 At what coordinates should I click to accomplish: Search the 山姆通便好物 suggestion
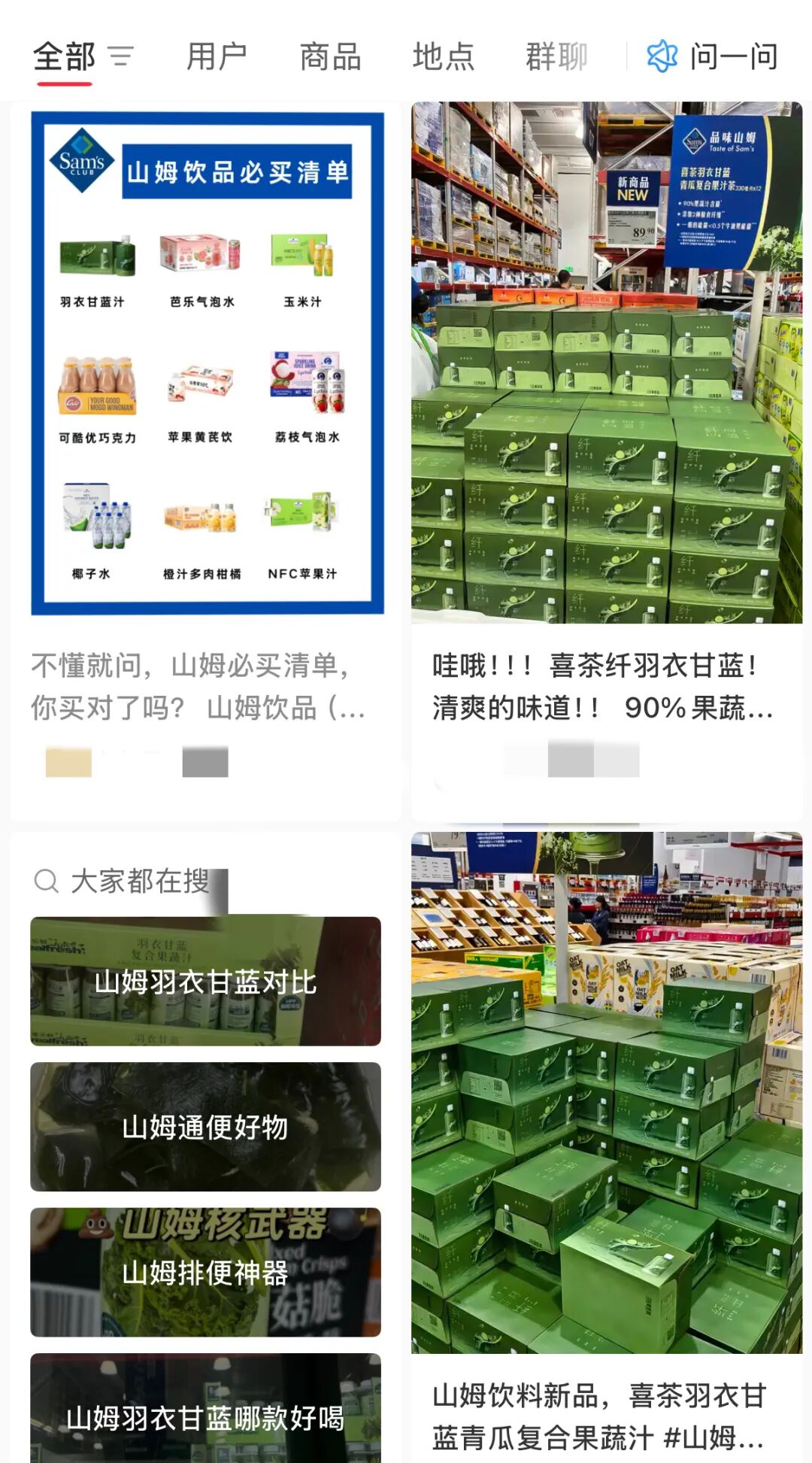coord(205,1127)
